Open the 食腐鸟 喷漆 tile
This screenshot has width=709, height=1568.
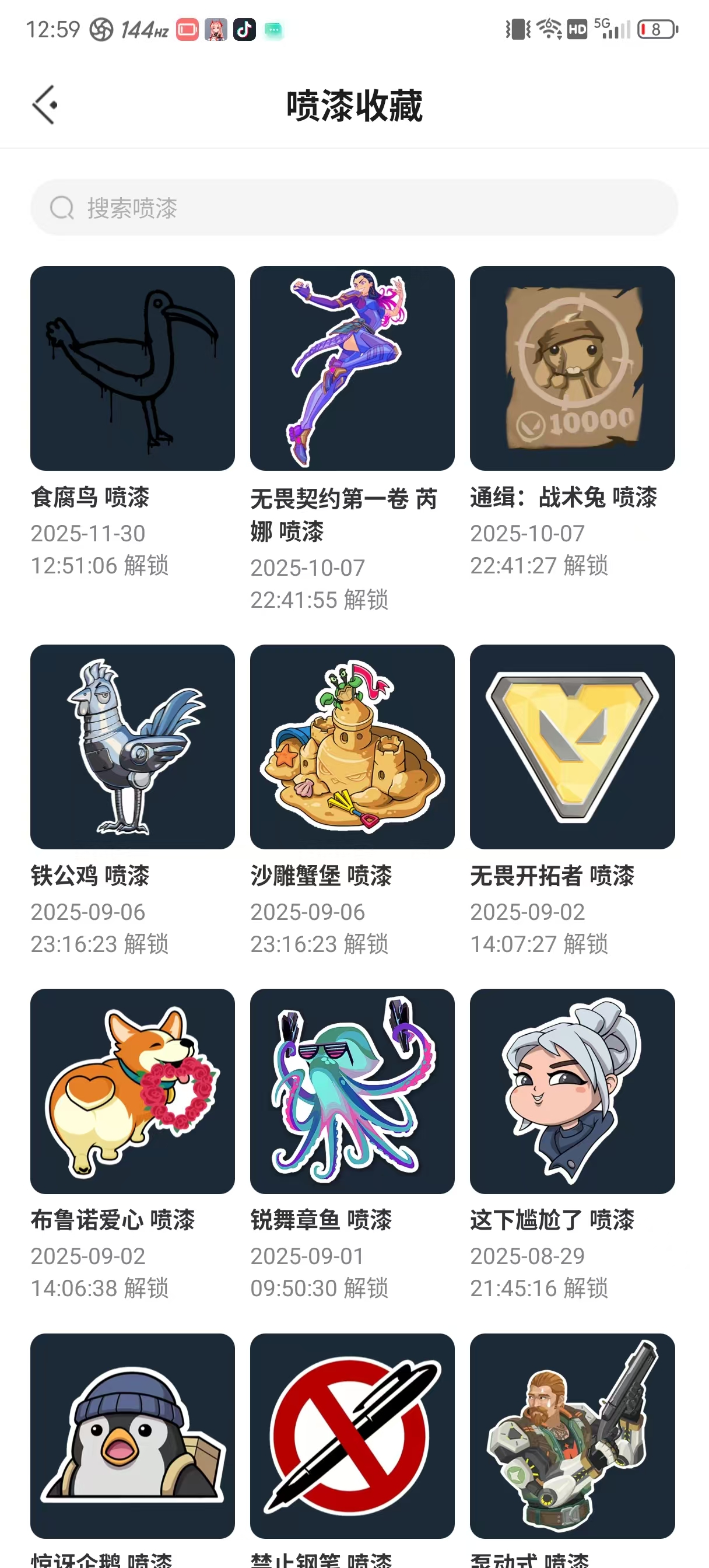(x=133, y=368)
